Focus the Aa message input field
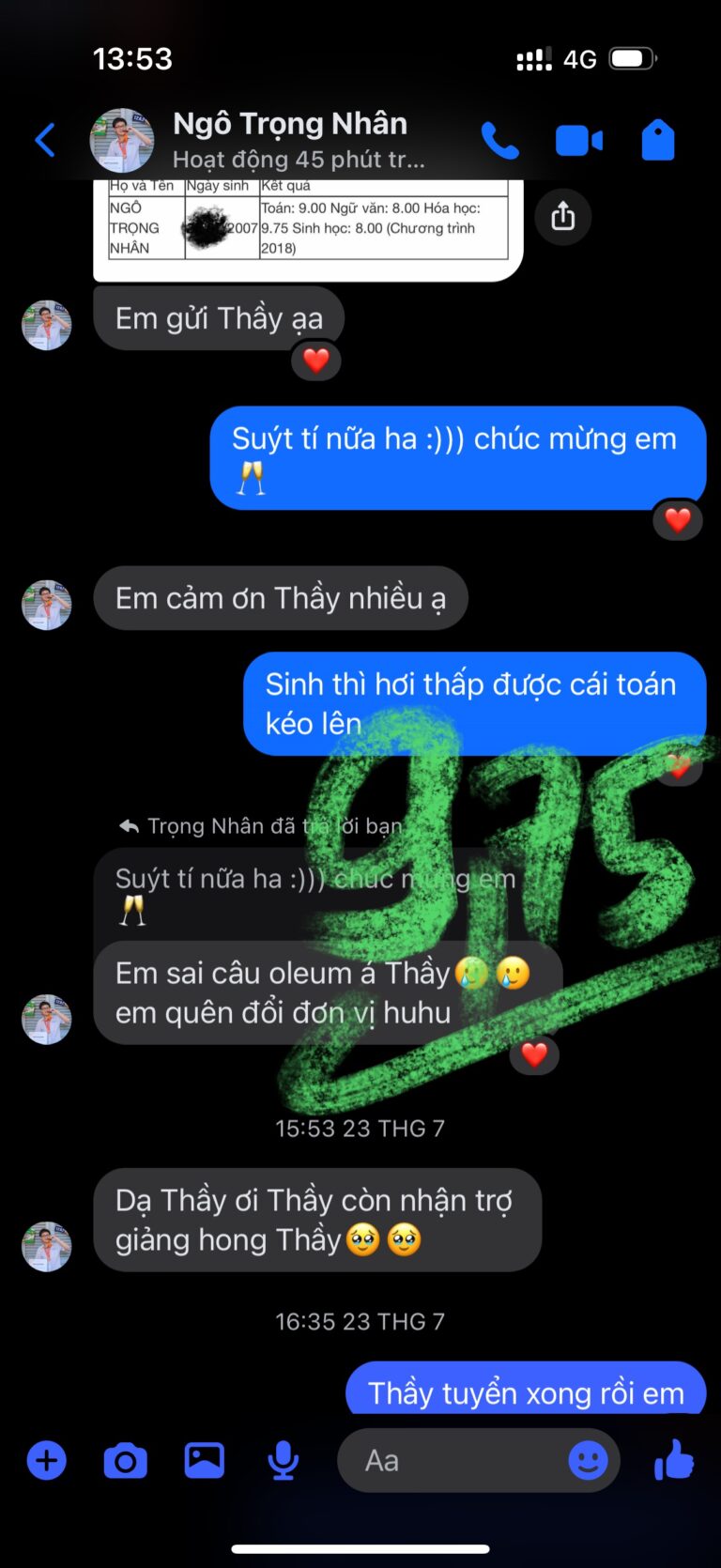 pyautogui.click(x=451, y=1461)
